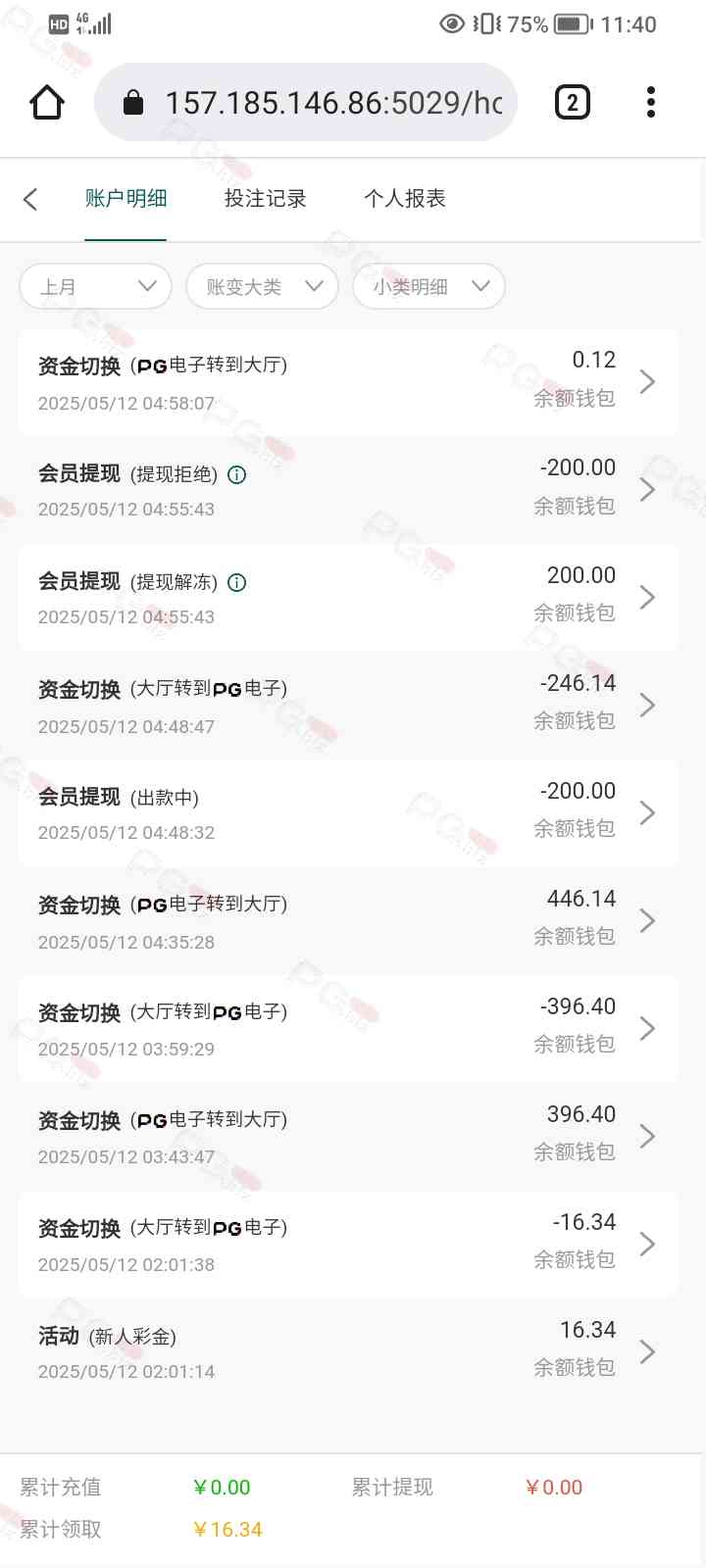Viewport: 706px width, 1568px height.
Task: Open the 出款中 withdrawal record
Action: pos(348,813)
